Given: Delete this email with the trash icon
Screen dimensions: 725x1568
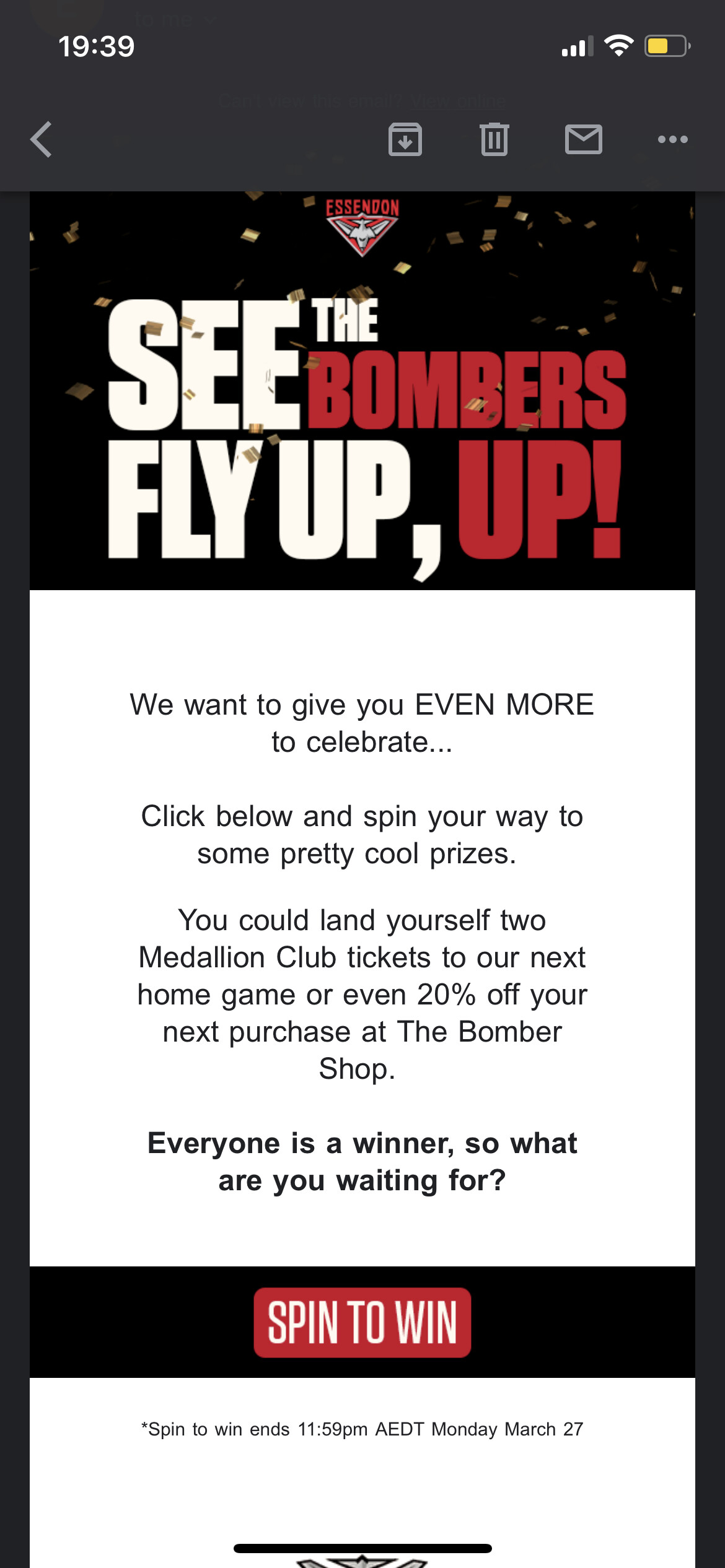Looking at the screenshot, I should [x=494, y=139].
